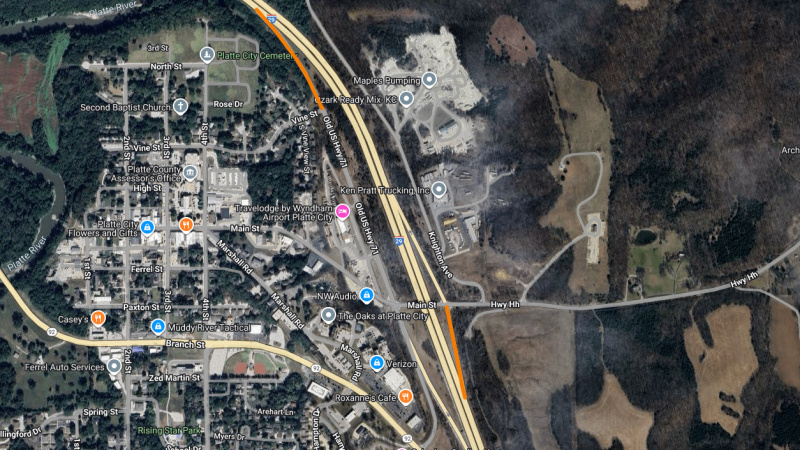Open Muddy River Tactical shop pin
800x450 pixels.
pos(157,327)
